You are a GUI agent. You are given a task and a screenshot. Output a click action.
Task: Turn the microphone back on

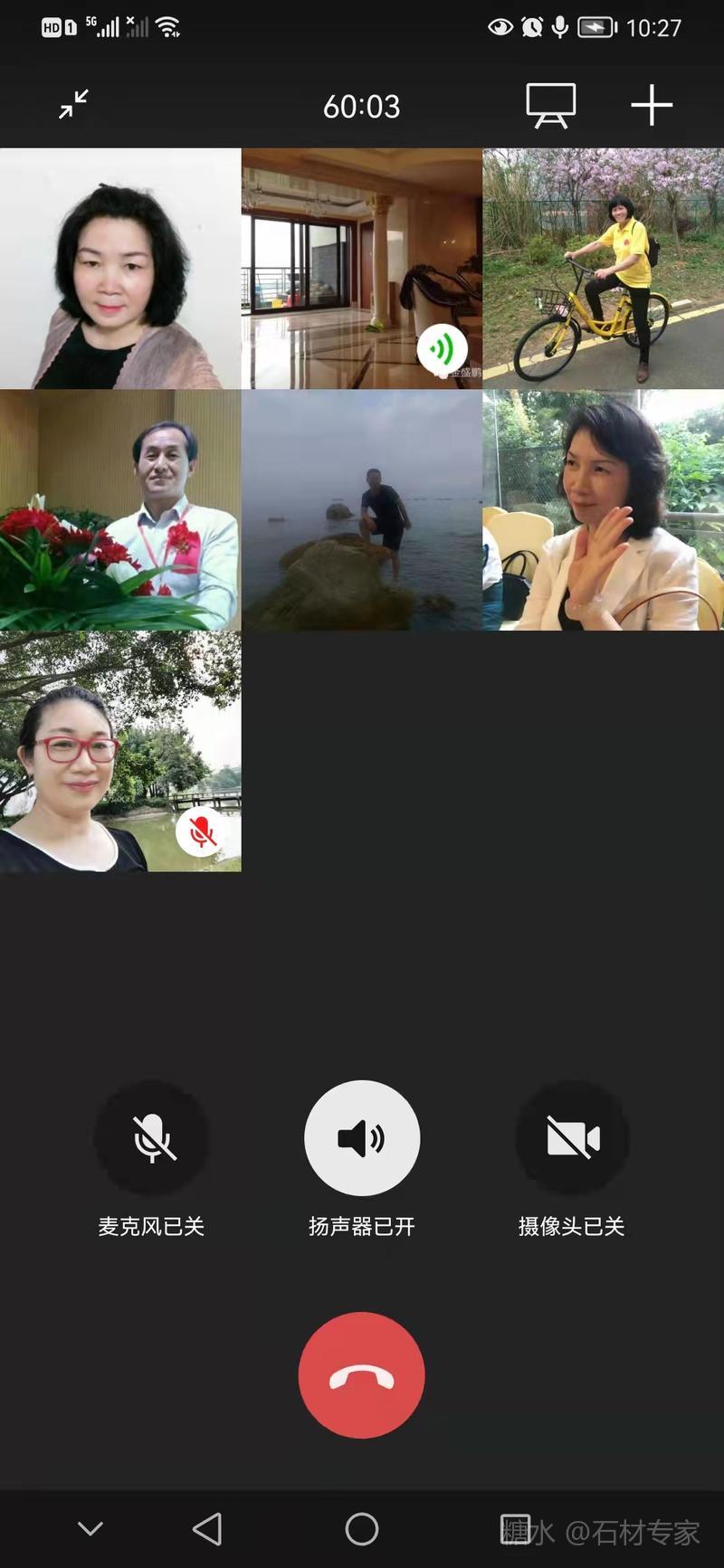point(152,1138)
